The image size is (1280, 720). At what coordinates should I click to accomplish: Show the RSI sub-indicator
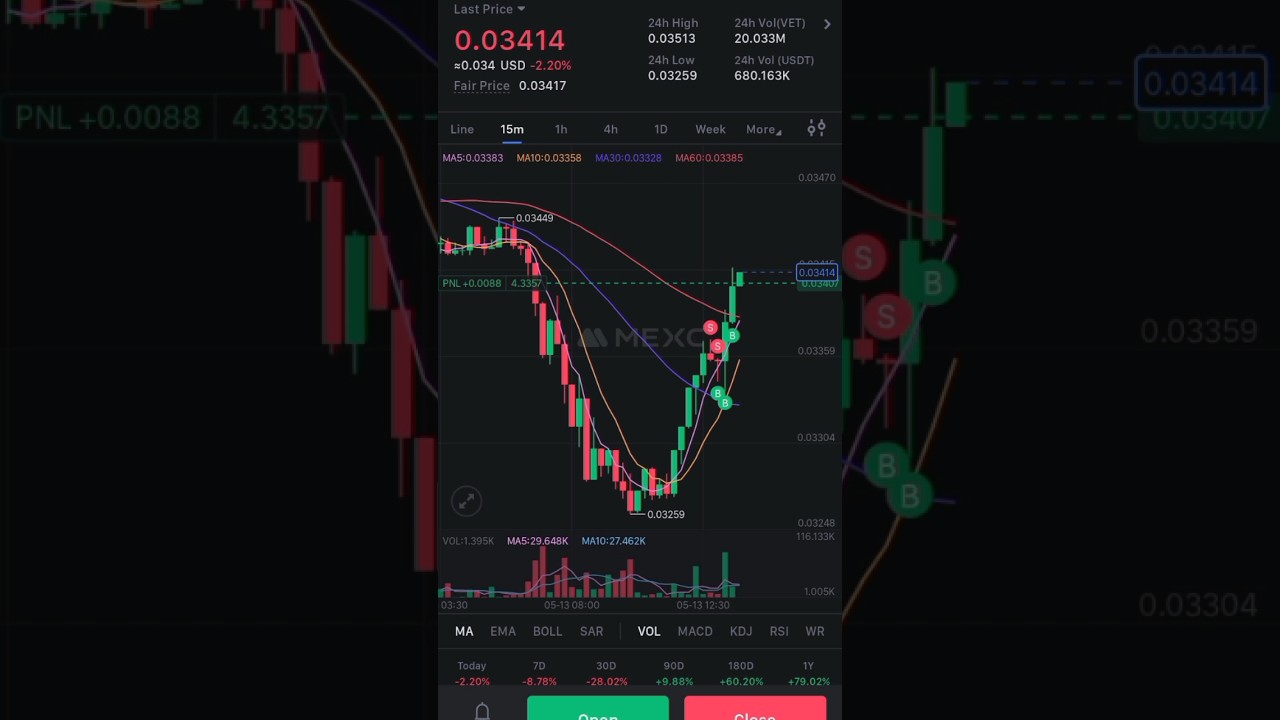point(779,631)
